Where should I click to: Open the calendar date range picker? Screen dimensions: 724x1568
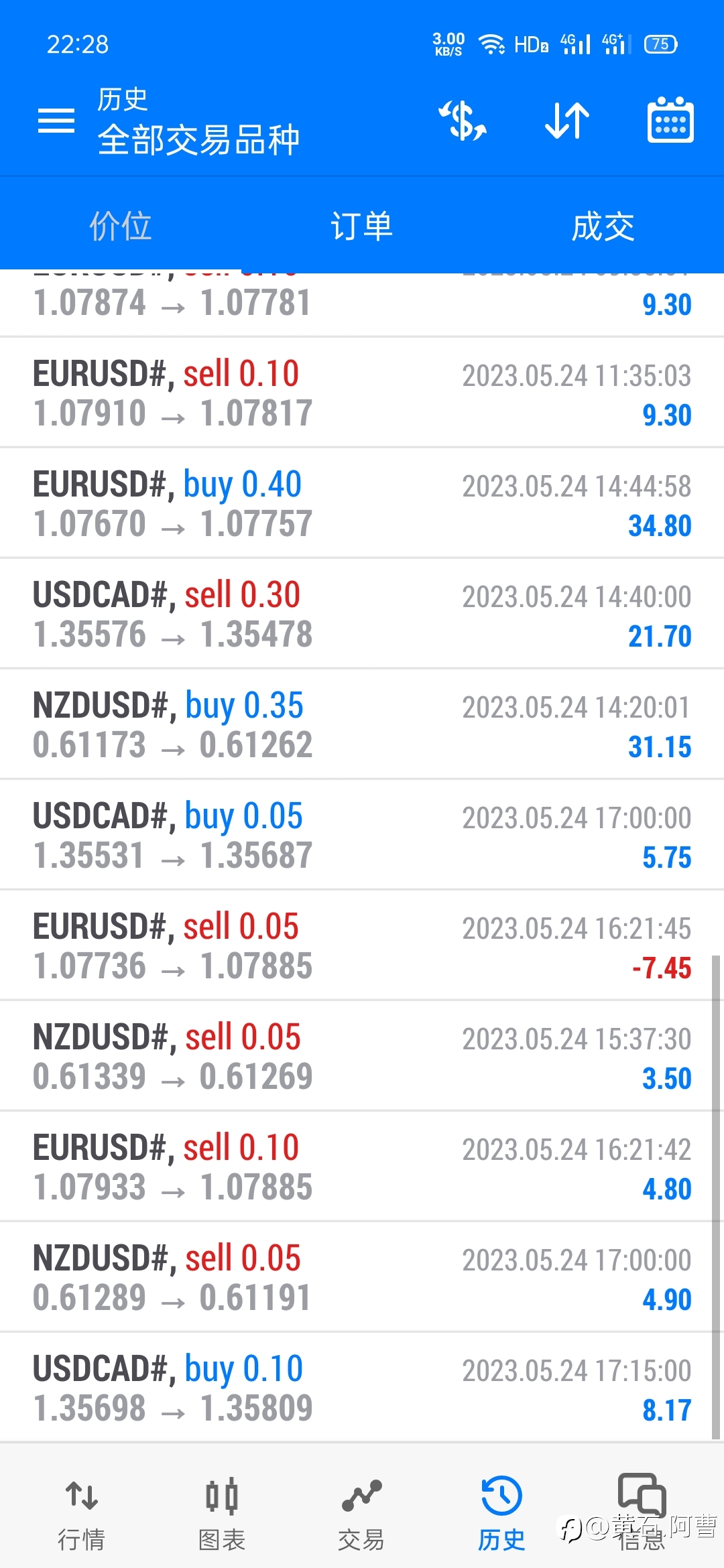pyautogui.click(x=670, y=120)
